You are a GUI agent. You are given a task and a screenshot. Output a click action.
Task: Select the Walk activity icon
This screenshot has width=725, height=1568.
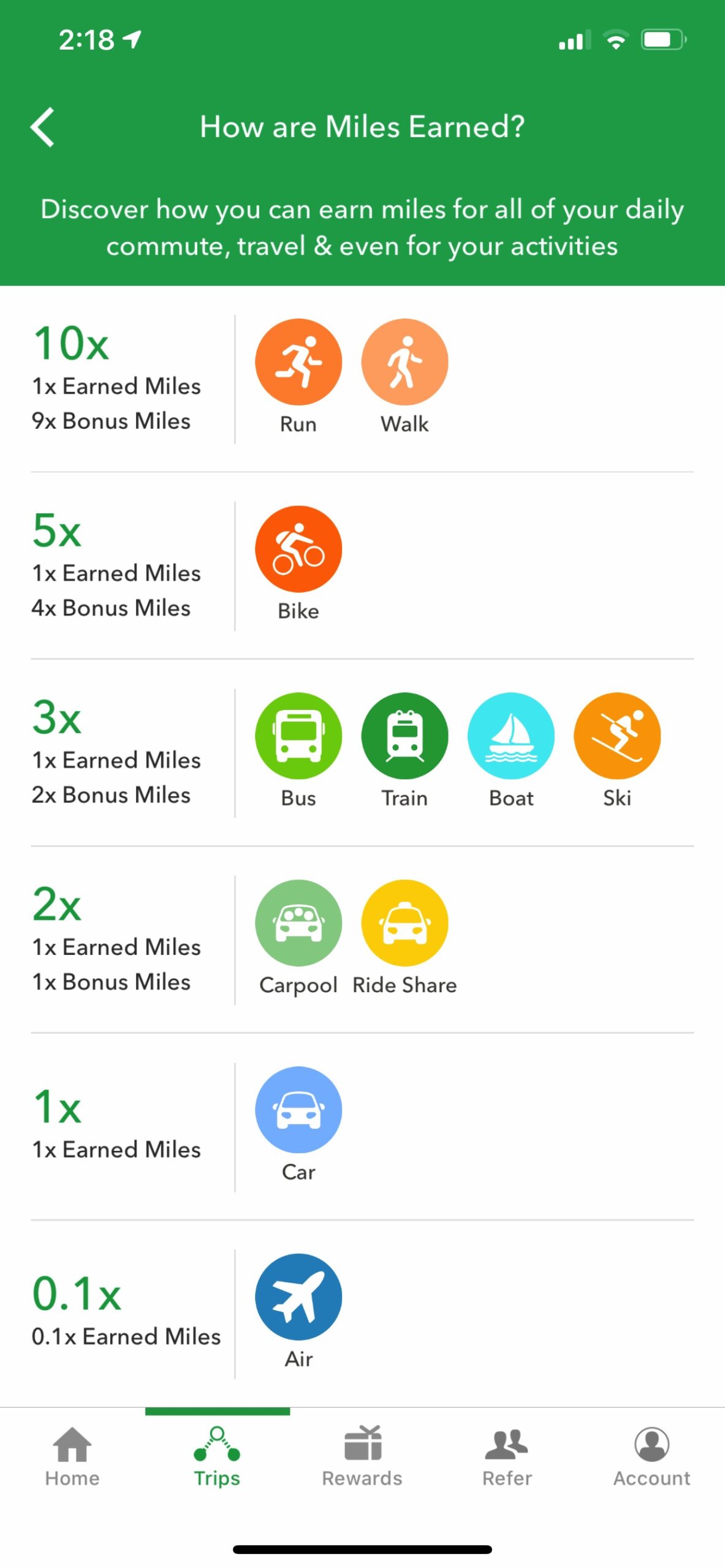coord(405,361)
